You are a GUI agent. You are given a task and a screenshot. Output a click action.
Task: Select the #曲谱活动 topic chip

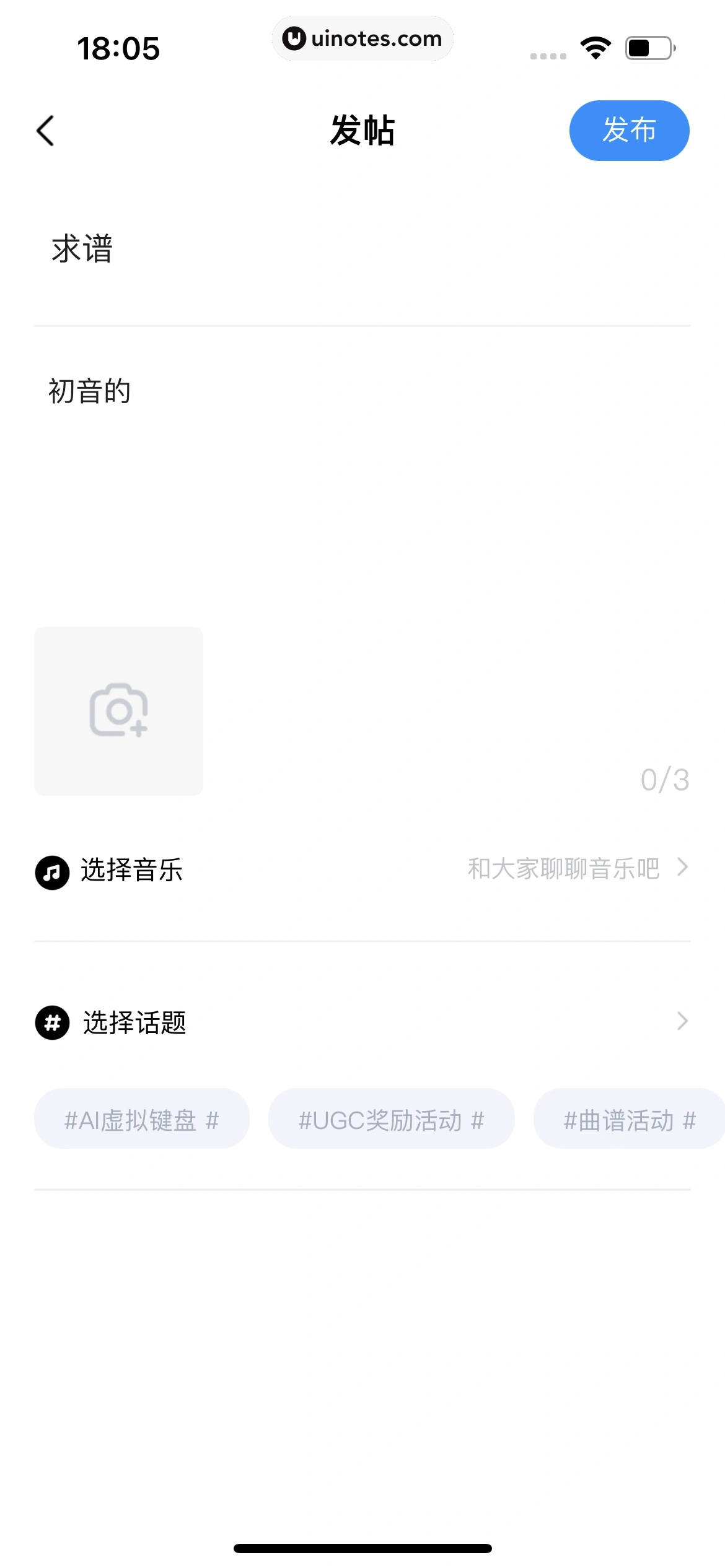[628, 1120]
